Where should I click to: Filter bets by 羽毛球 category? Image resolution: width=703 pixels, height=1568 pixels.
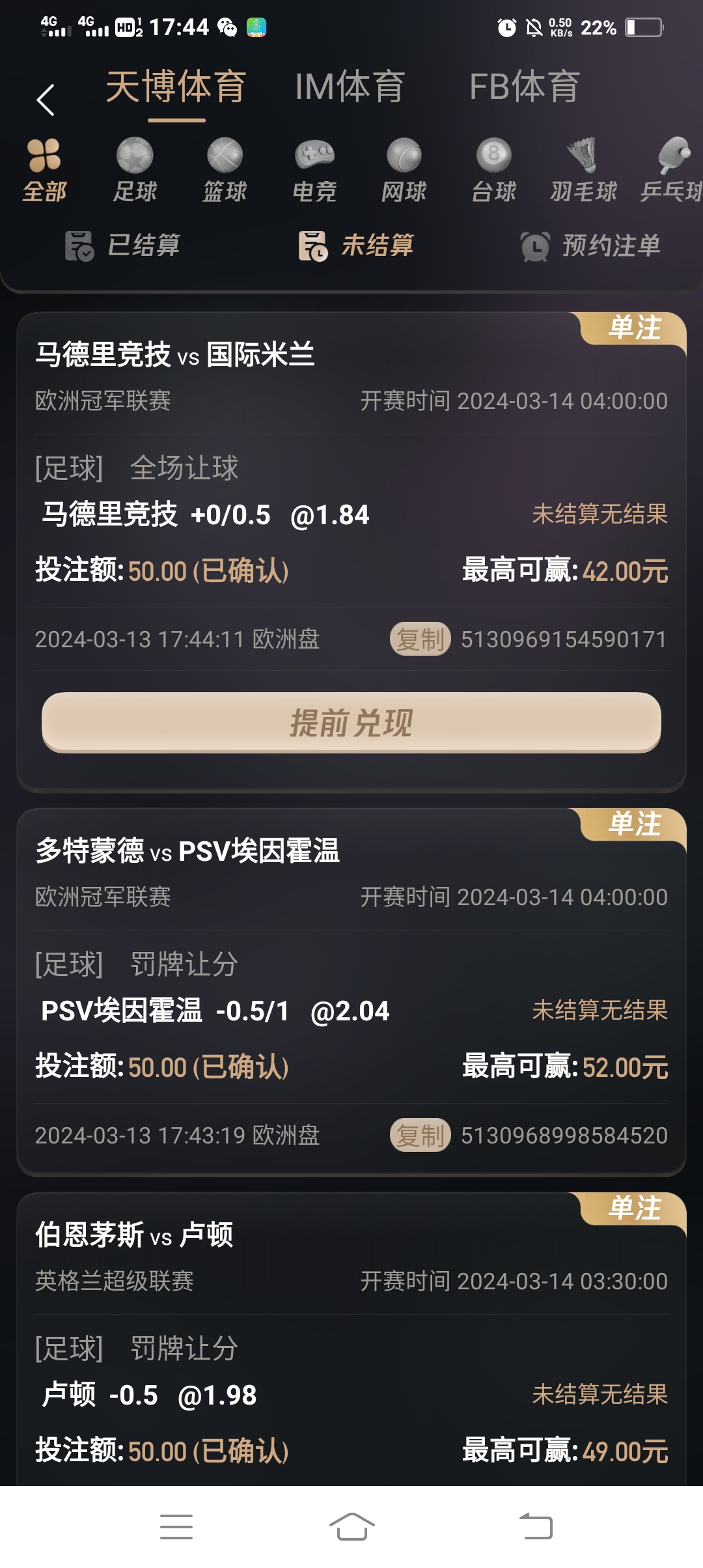point(583,171)
